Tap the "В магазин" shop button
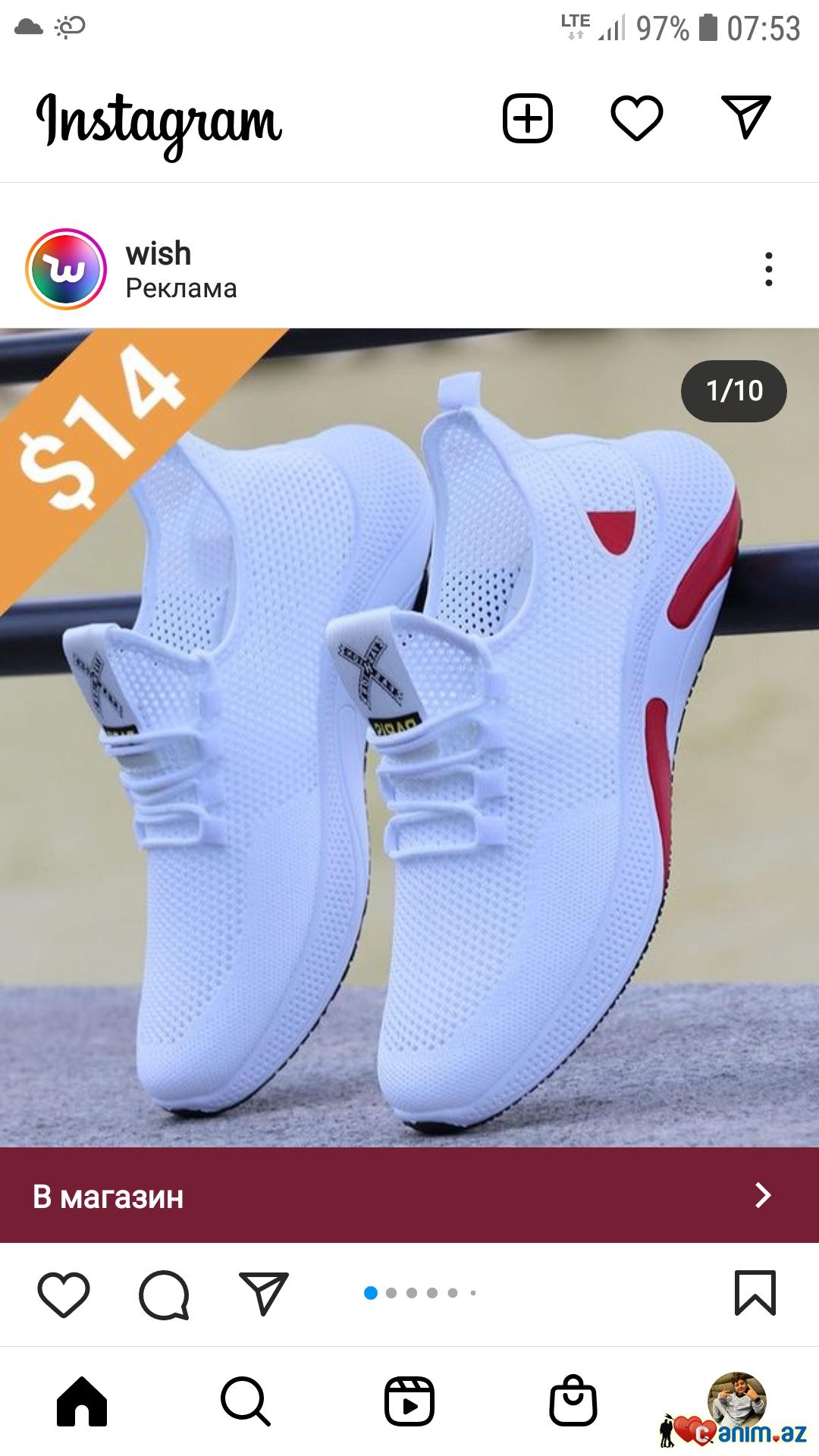819x1456 pixels. pos(409,1196)
